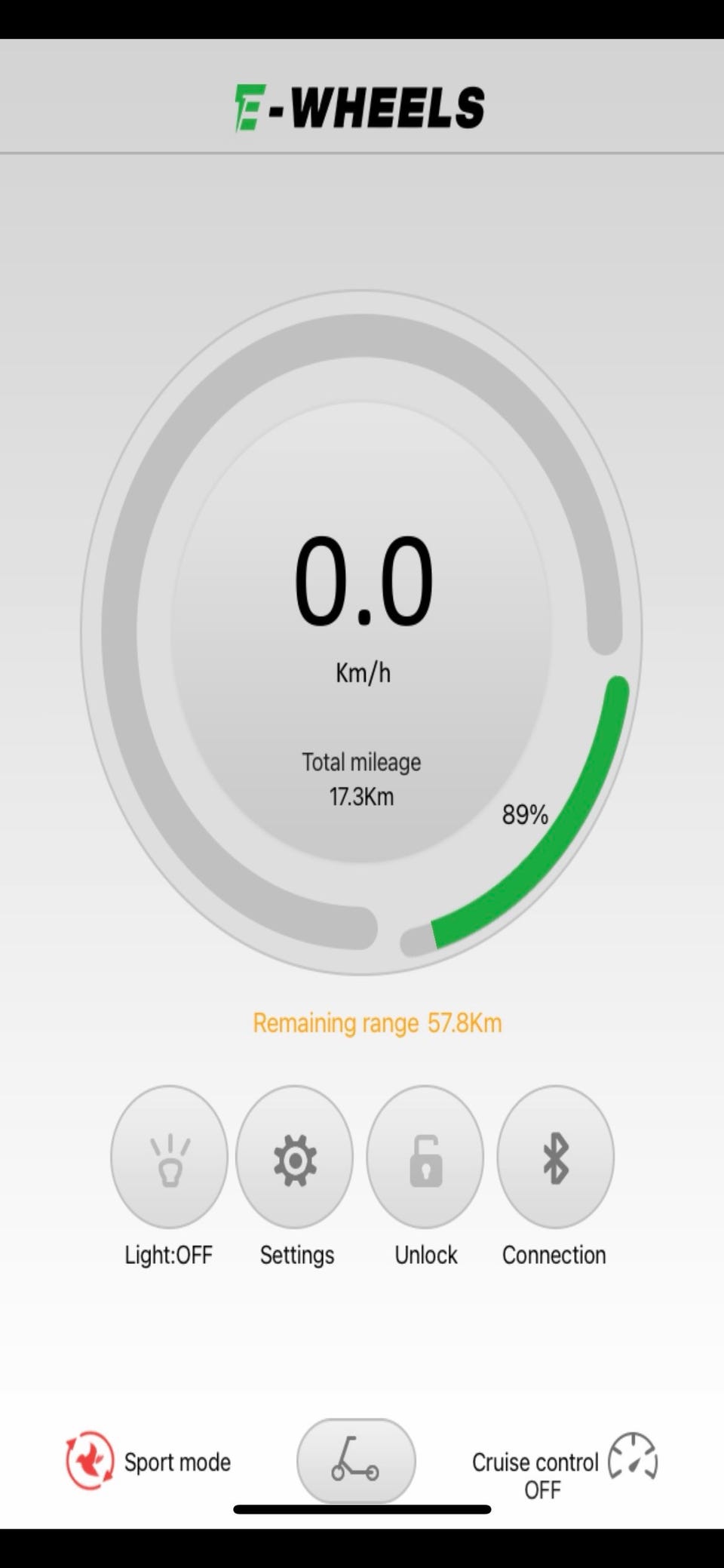724x1568 pixels.
Task: Open the Bluetooth Connection button
Action: 555,1156
